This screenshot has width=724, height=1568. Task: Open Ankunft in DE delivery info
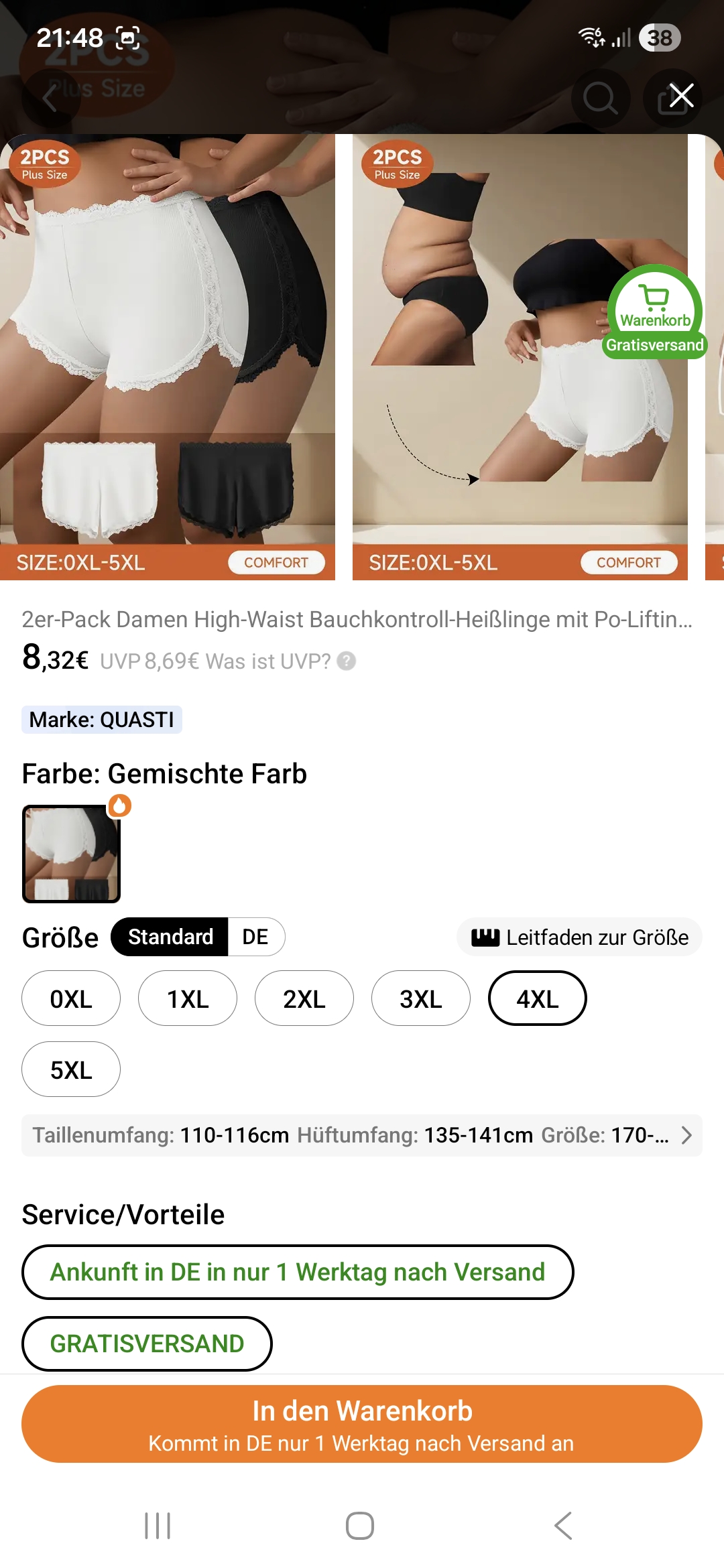[x=298, y=1272]
